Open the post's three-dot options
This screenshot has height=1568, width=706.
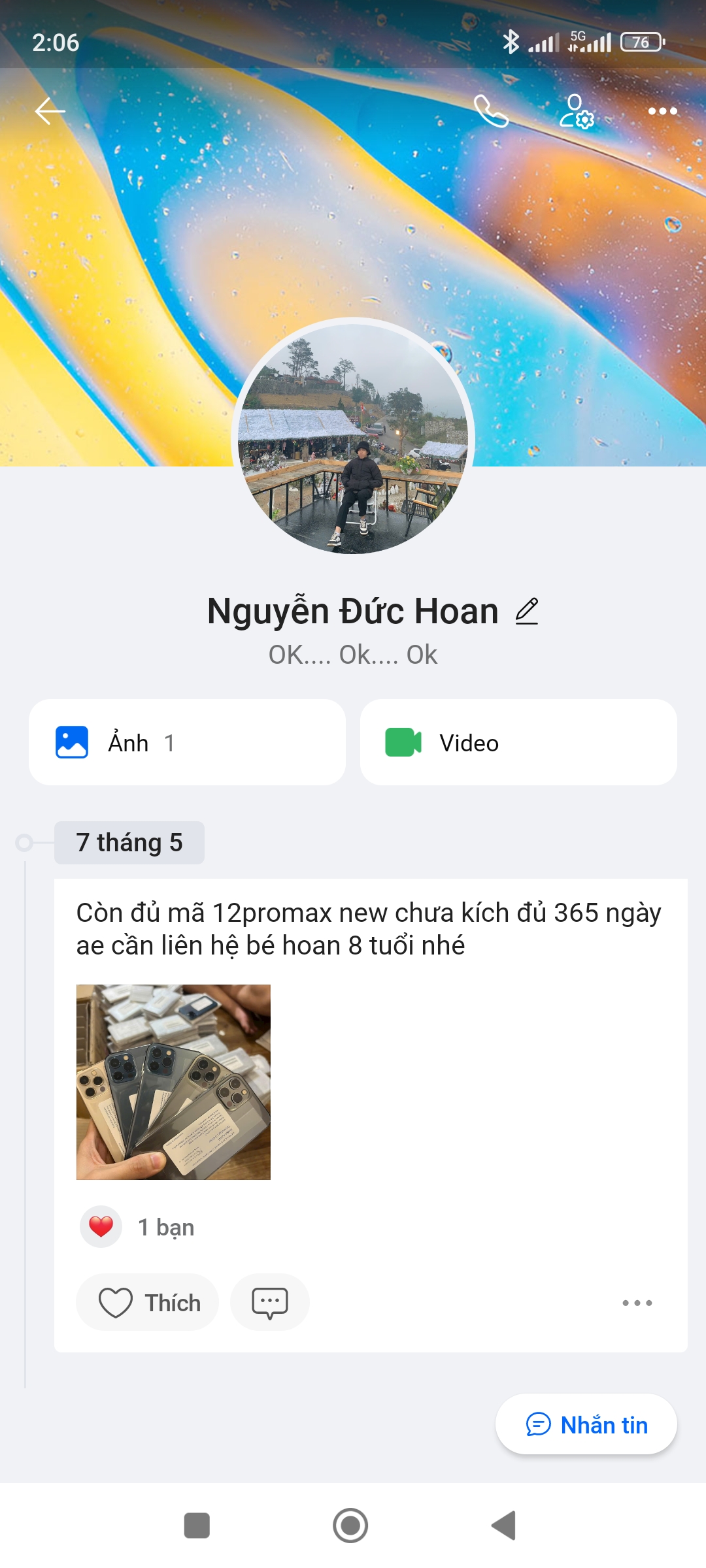click(x=637, y=1303)
